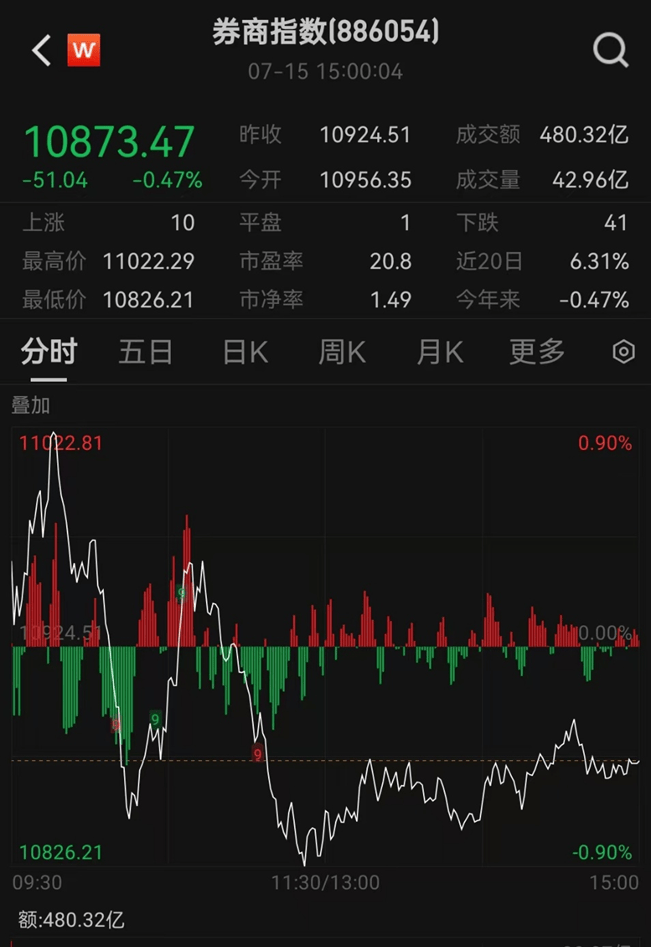Image resolution: width=651 pixels, height=947 pixels.
Task: Switch to the 五日 chart tab
Action: 146,352
